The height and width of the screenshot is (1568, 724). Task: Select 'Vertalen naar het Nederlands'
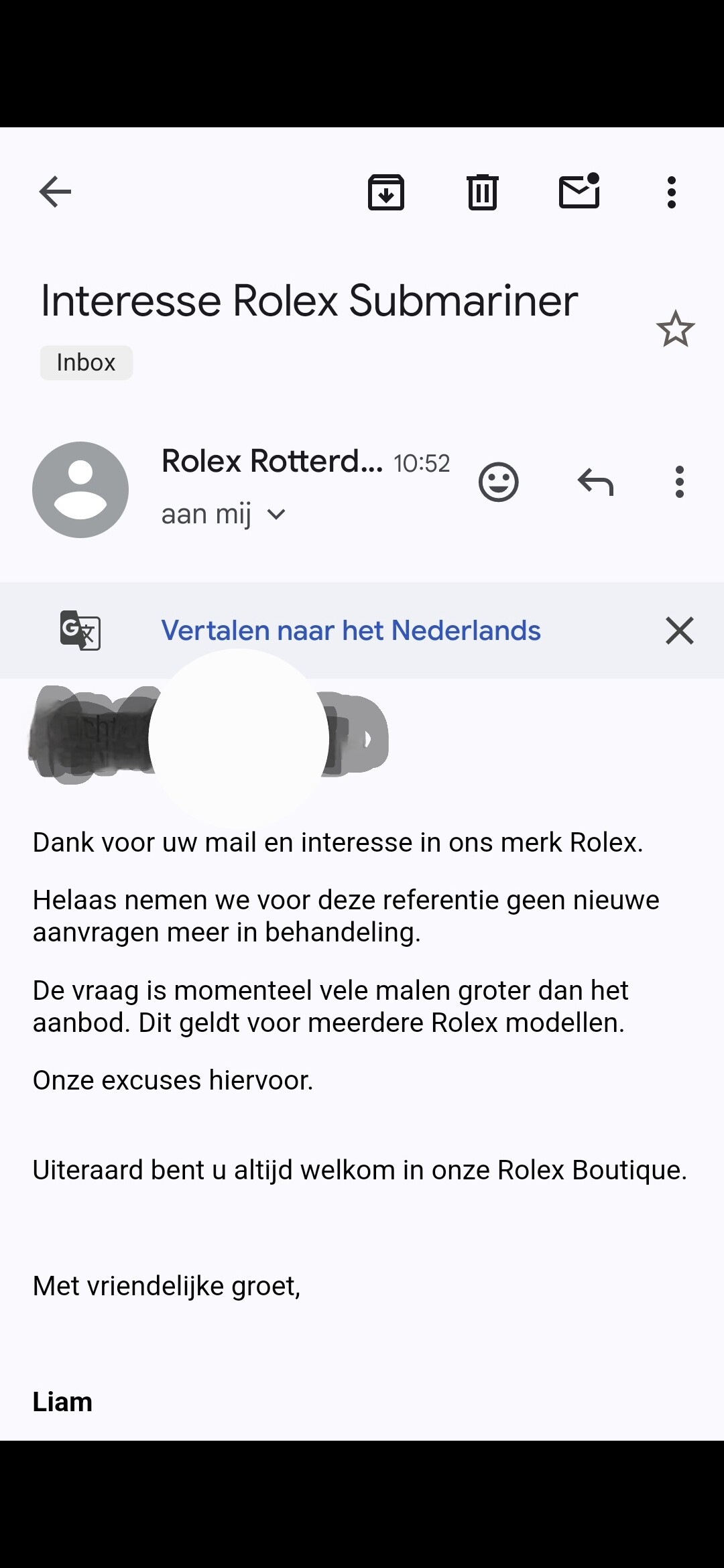coord(351,631)
